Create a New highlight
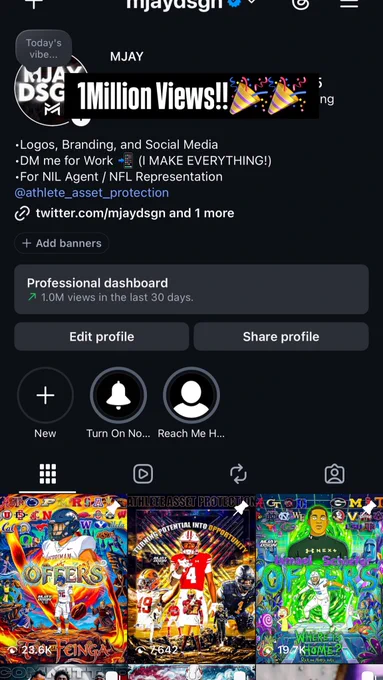Viewport: 383px width, 680px height. click(x=45, y=403)
